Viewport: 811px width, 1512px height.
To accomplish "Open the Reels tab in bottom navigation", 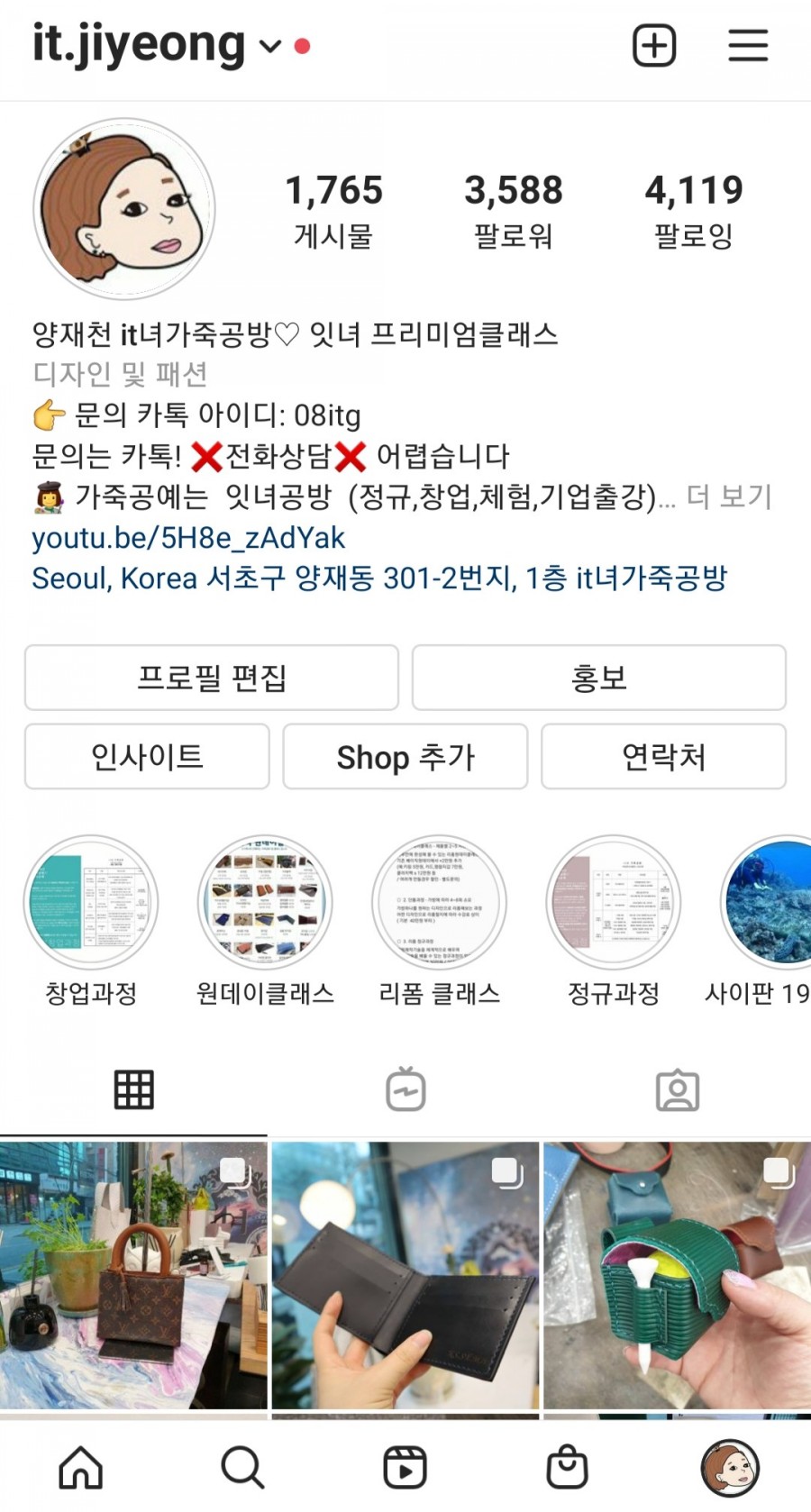I will (x=405, y=1467).
